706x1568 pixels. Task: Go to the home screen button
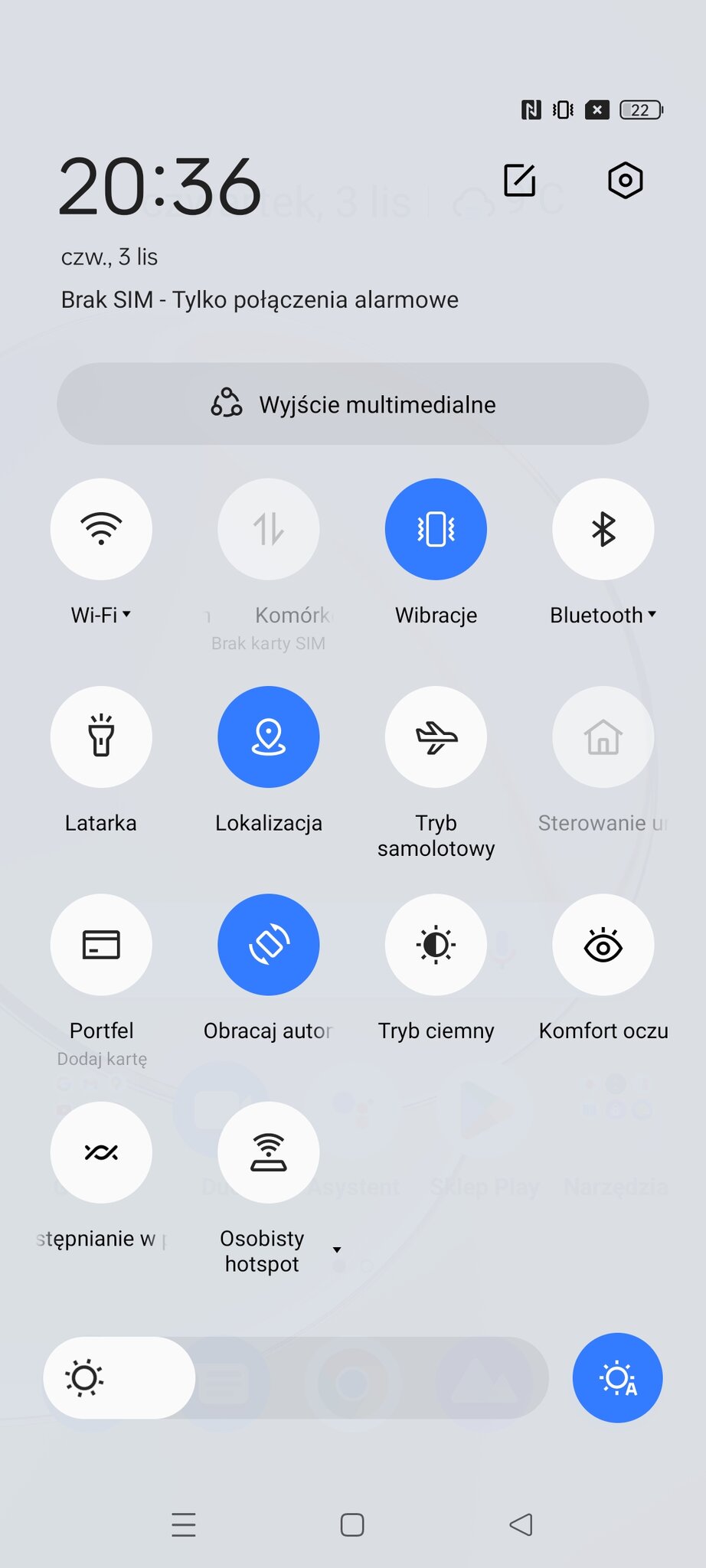click(352, 1524)
